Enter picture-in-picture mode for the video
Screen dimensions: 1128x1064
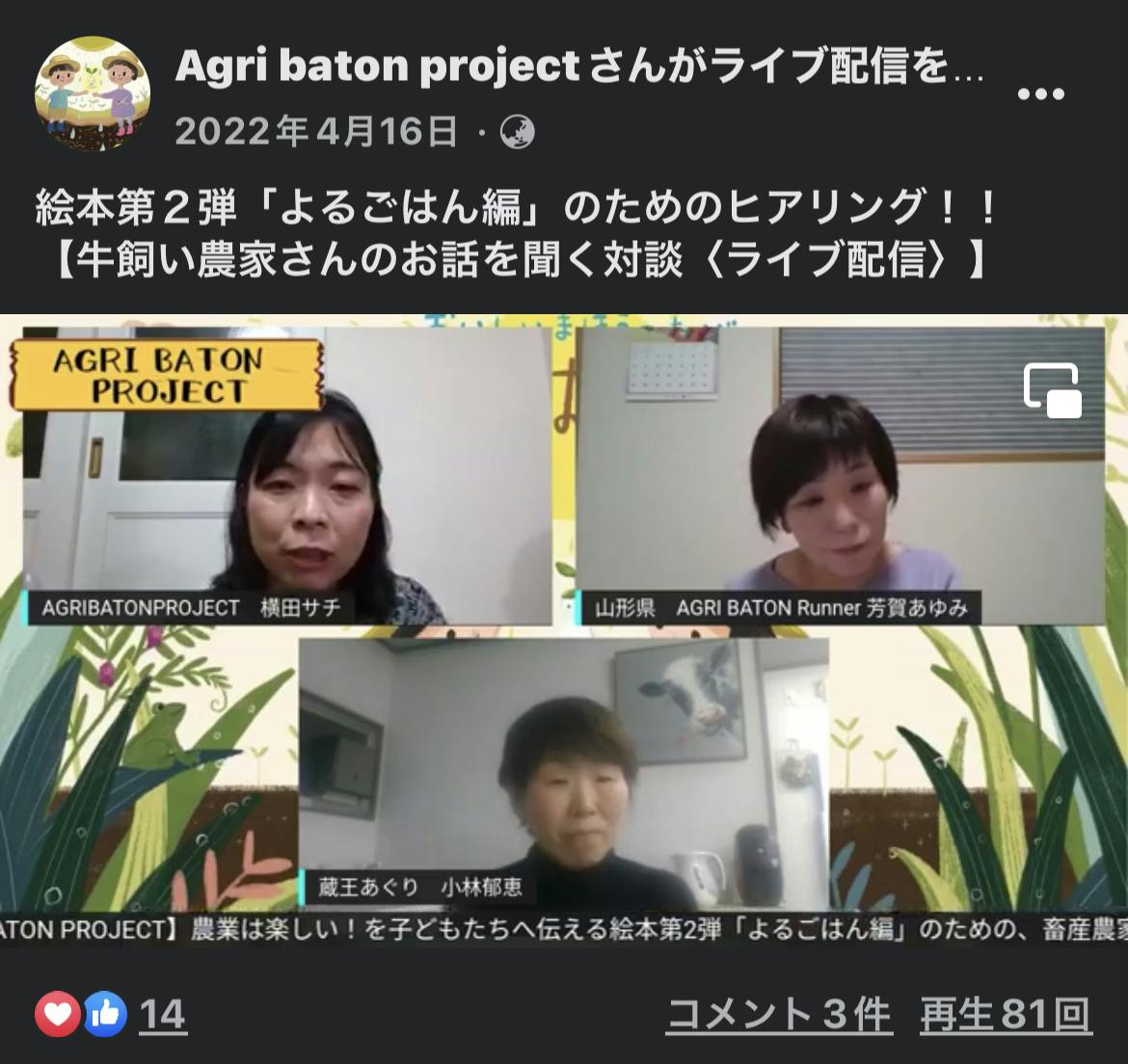click(1052, 390)
